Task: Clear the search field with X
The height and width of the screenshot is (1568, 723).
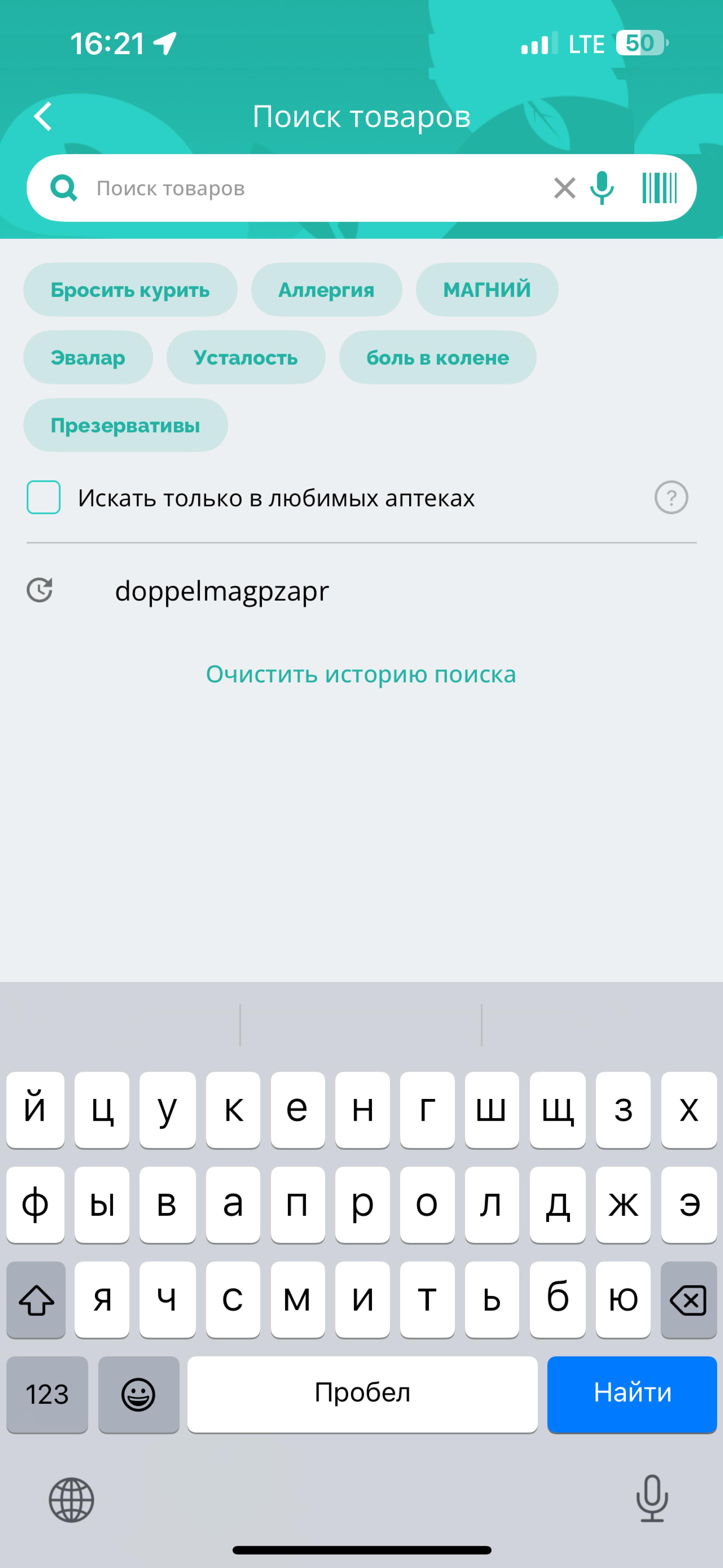Action: point(564,188)
